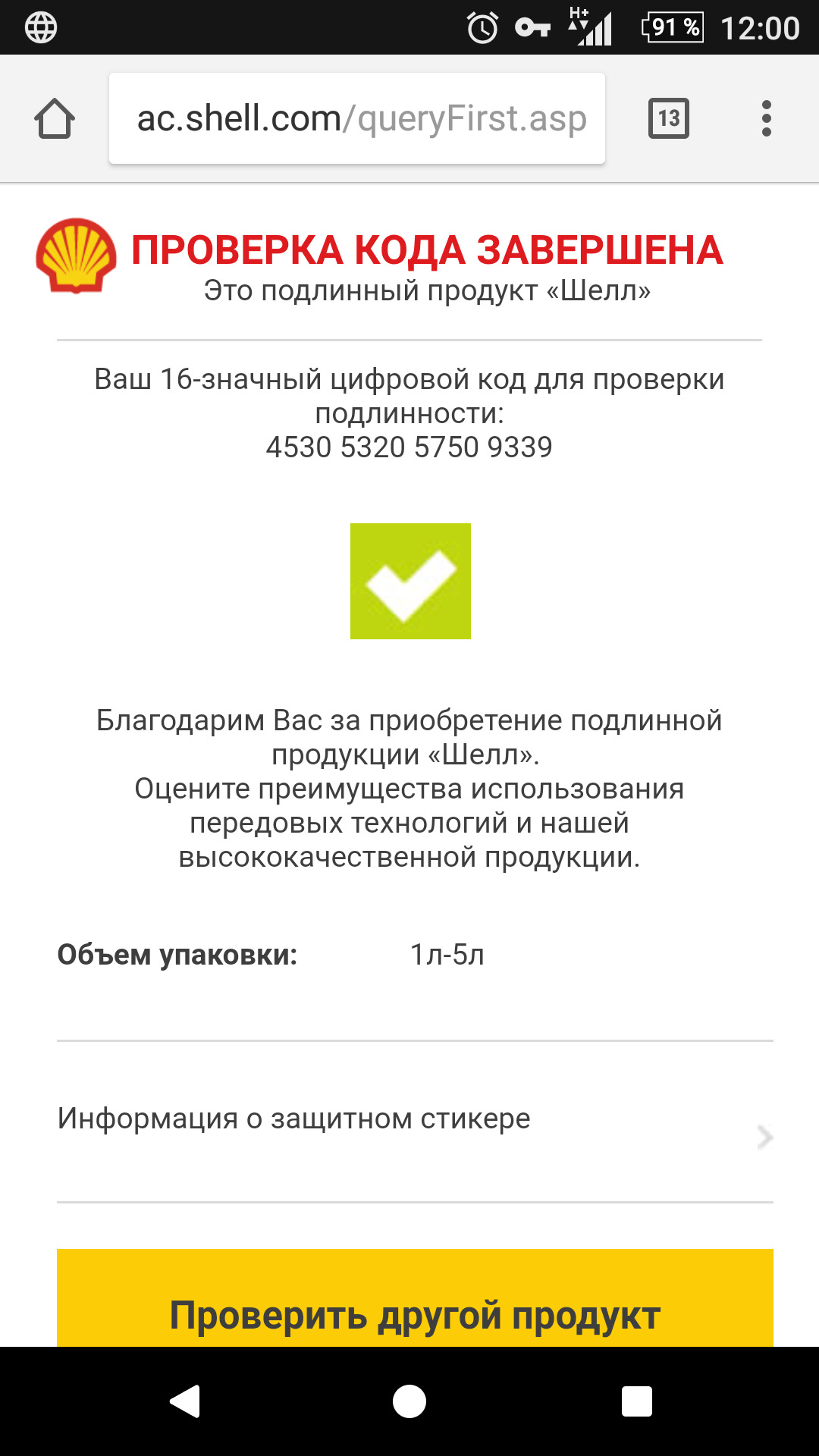Open the browser overflow menu
Image resolution: width=819 pixels, height=1456 pixels.
pyautogui.click(x=766, y=119)
